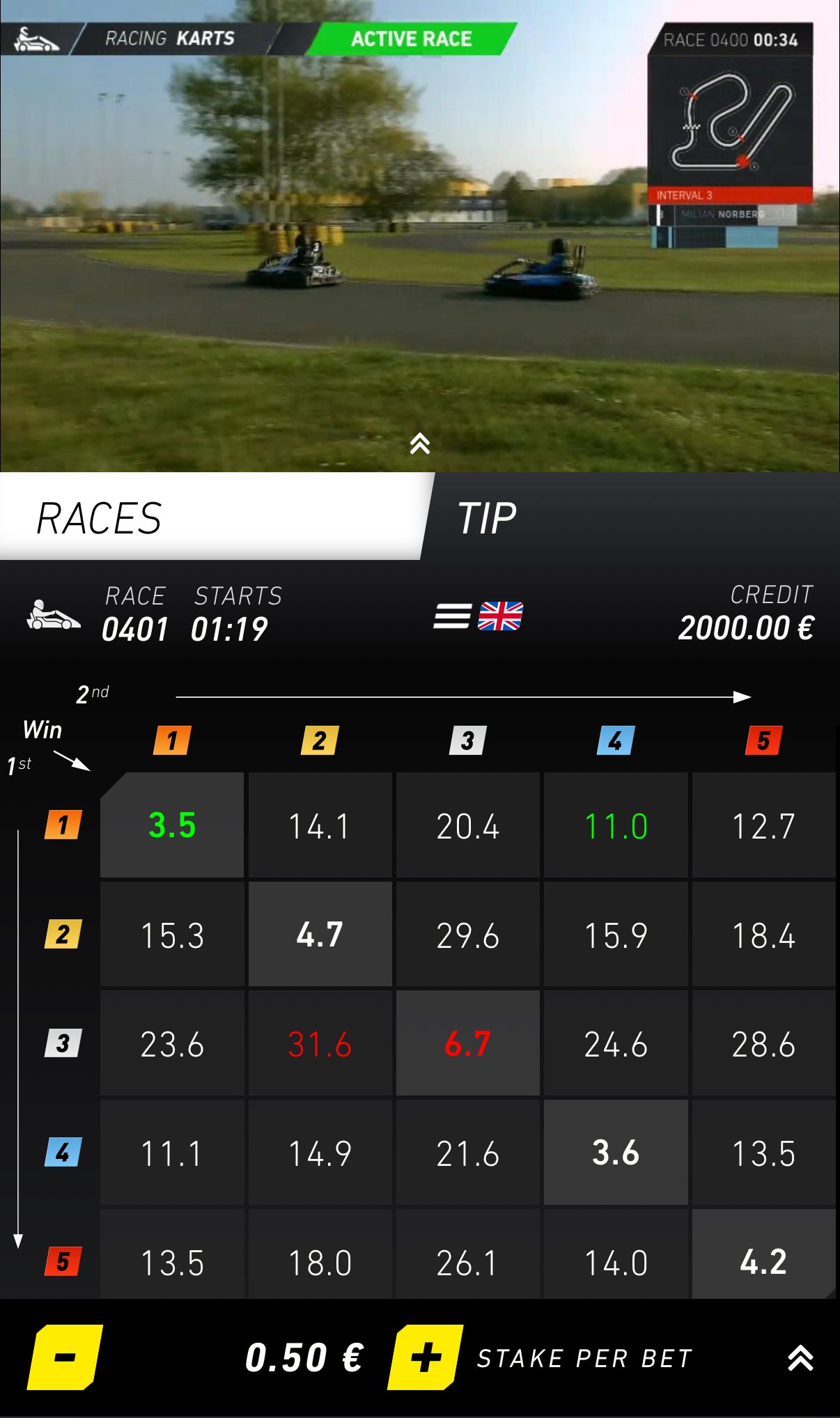
Task: Choose forecast odds 26.1 for karts 5-3
Action: pos(467,1262)
